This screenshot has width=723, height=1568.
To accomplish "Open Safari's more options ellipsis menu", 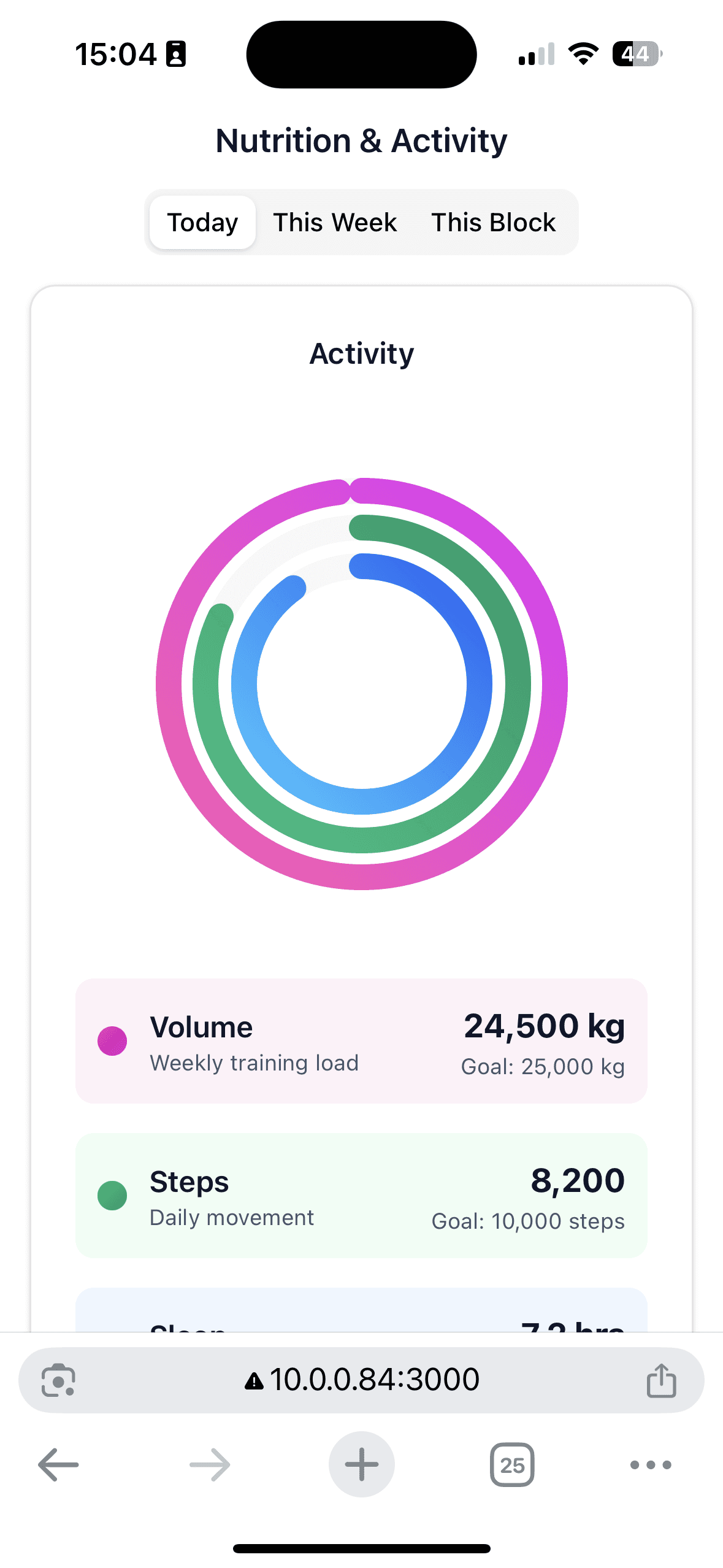I will [x=650, y=1465].
